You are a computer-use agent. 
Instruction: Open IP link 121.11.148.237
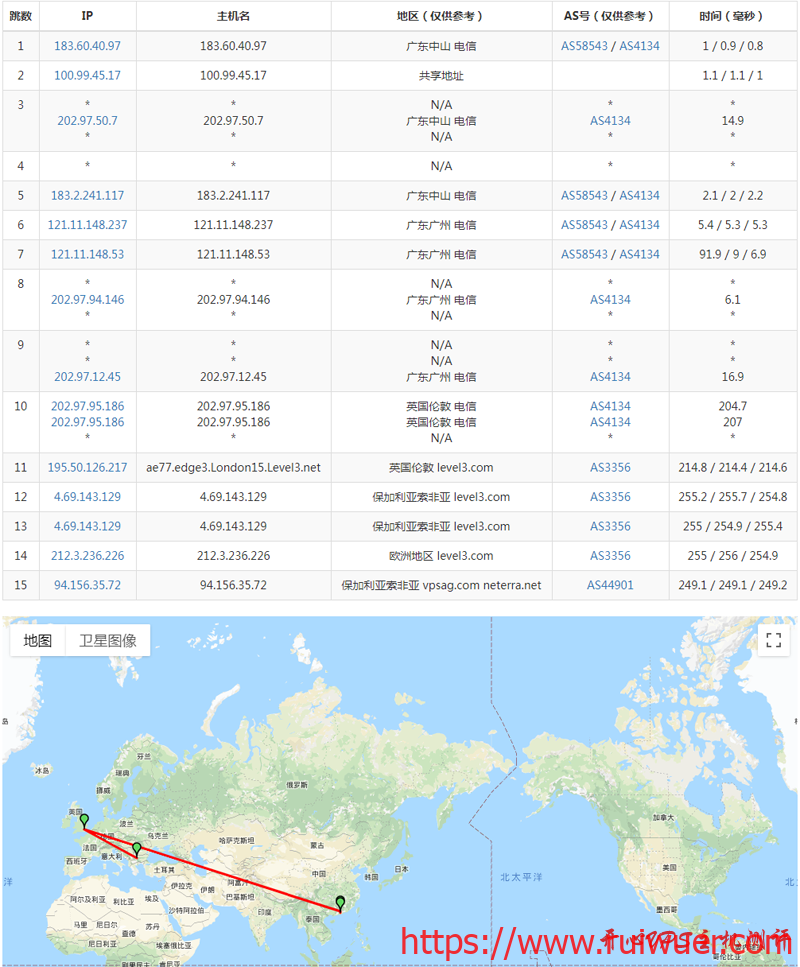(87, 225)
